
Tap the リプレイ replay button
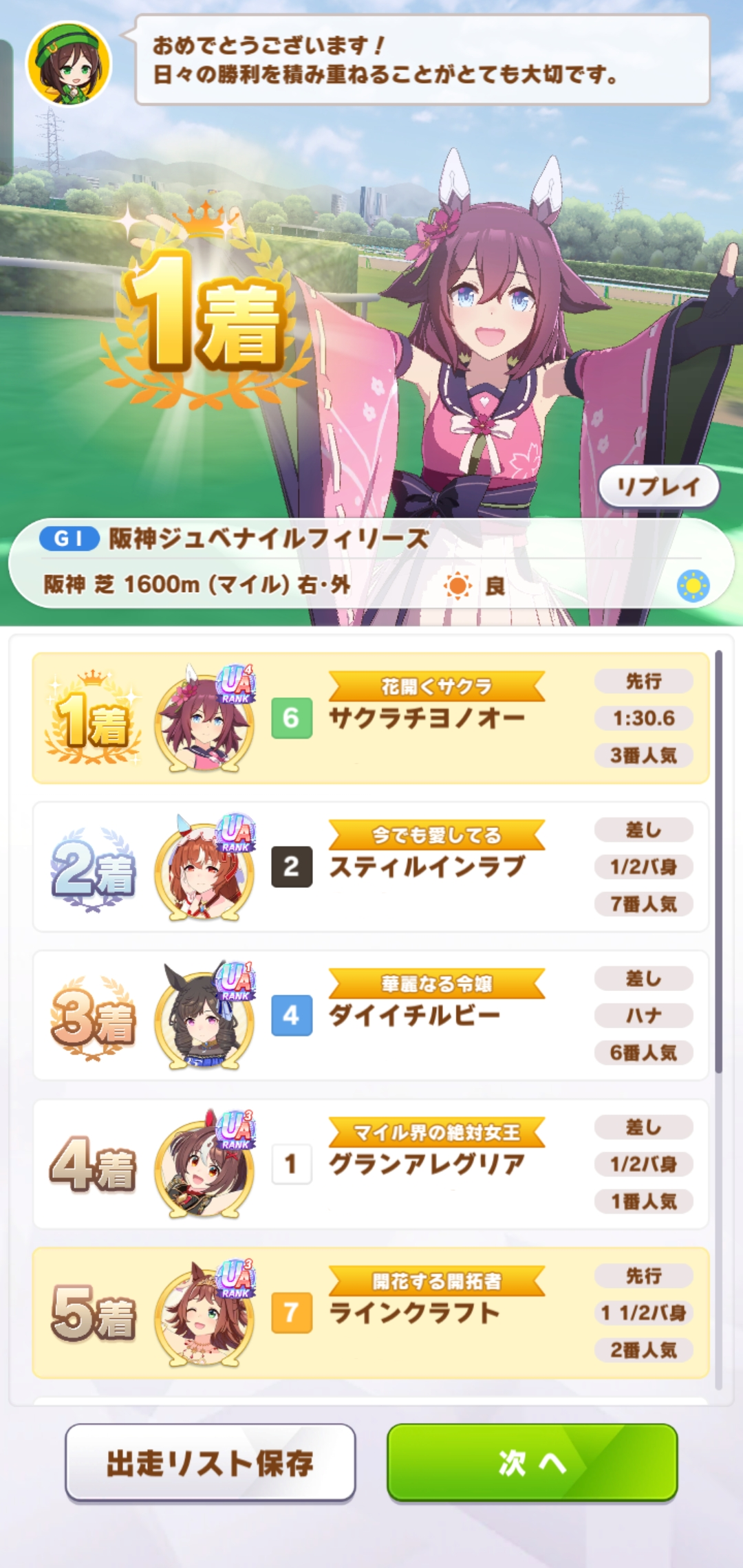coord(658,487)
